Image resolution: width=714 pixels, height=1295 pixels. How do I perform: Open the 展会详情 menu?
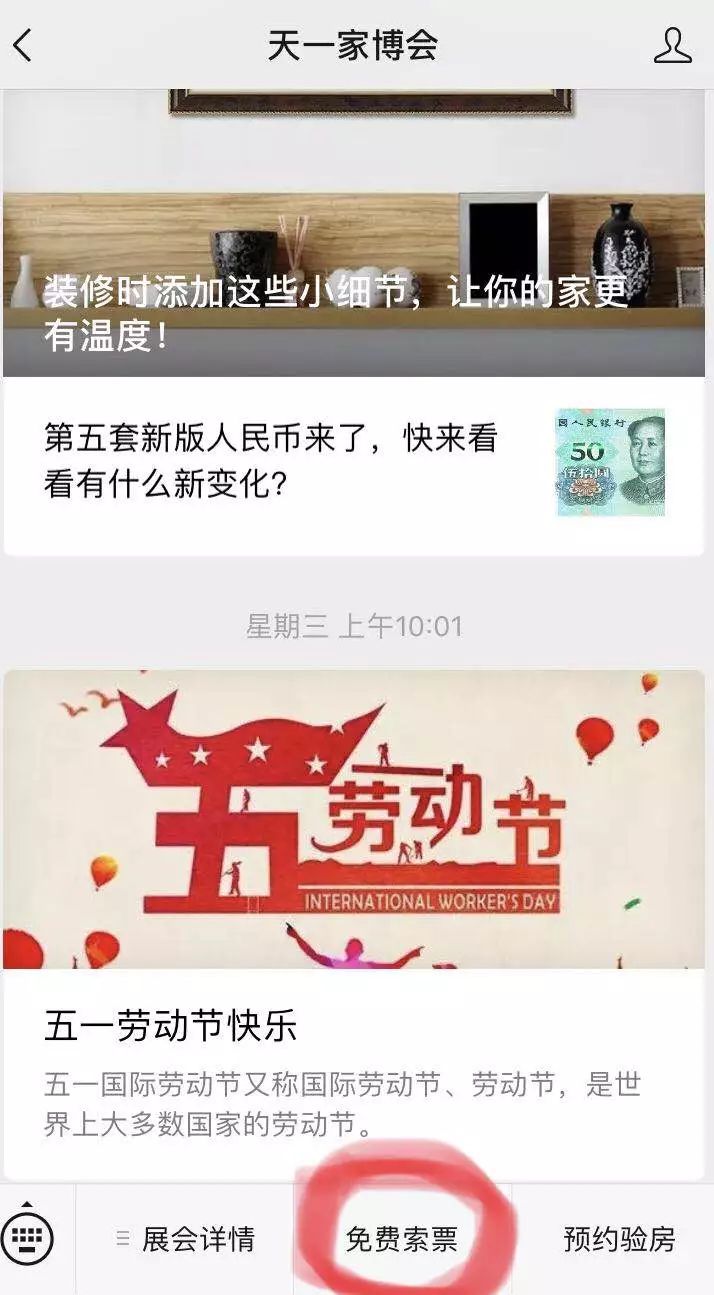click(x=185, y=1240)
